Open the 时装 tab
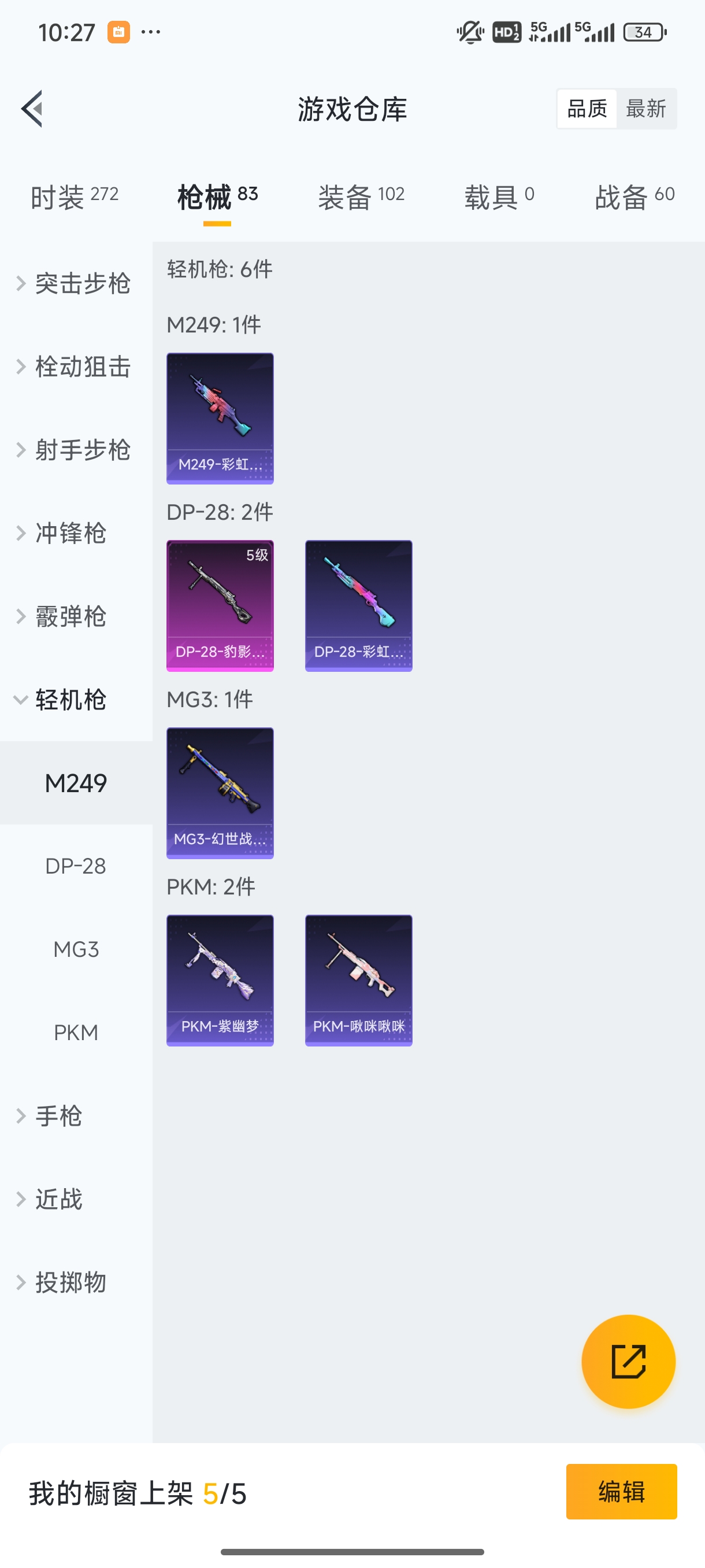Image resolution: width=705 pixels, height=1568 pixels. click(74, 195)
